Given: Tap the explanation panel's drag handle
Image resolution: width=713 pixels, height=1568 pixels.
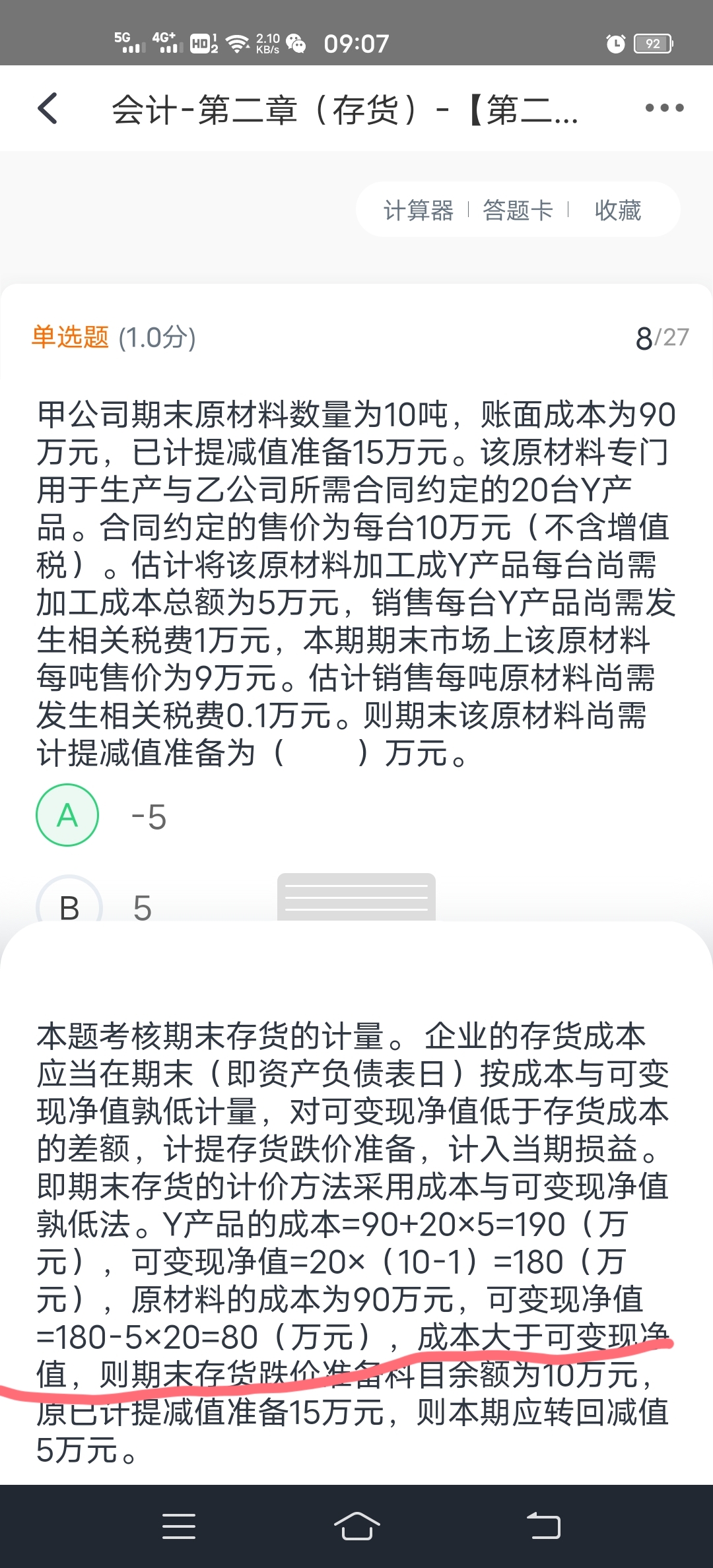Looking at the screenshot, I should [x=356, y=898].
